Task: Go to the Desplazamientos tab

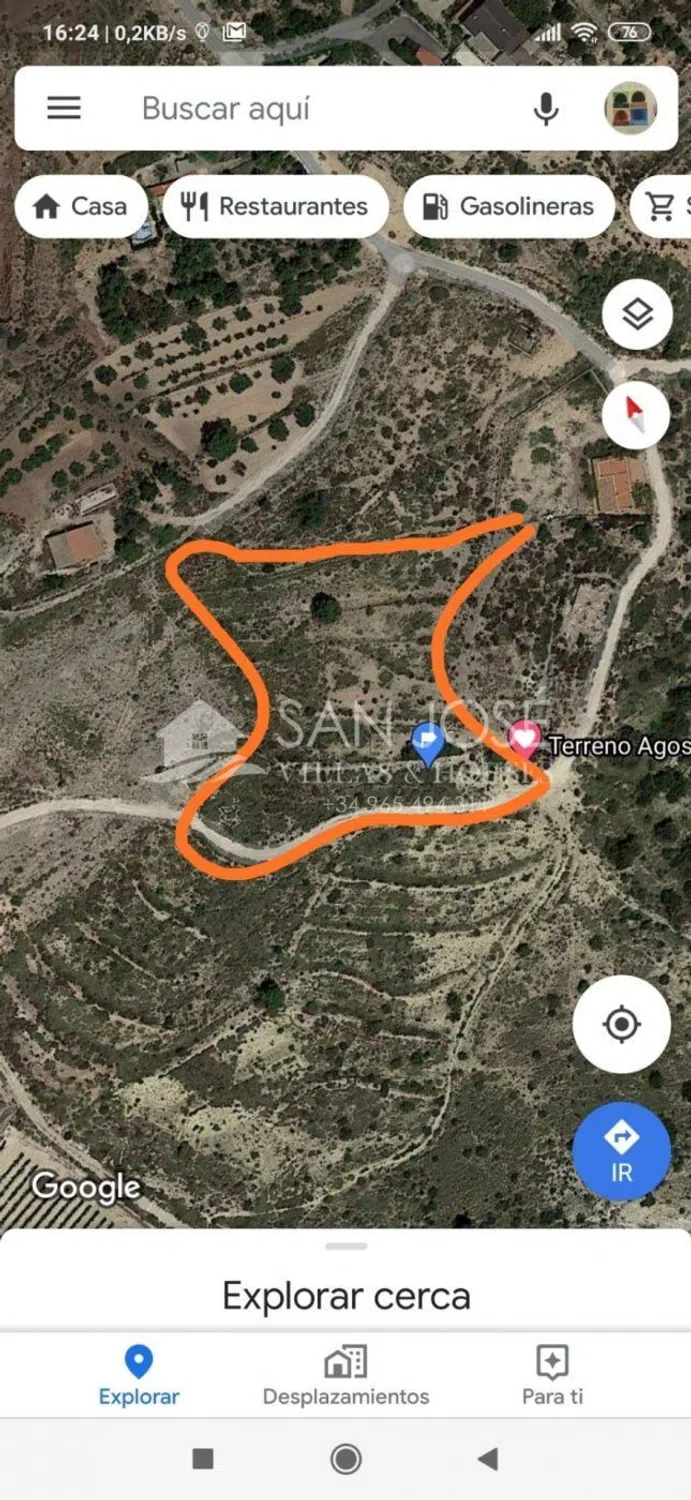Action: (346, 1375)
